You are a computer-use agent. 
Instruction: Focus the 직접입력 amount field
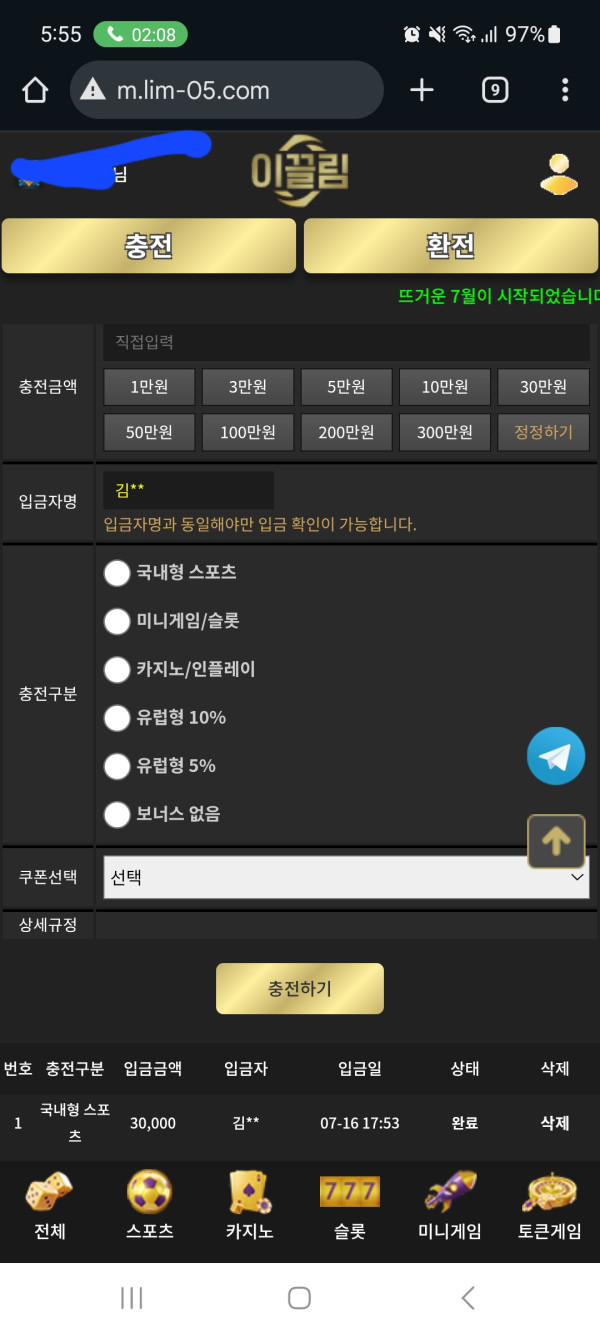tap(346, 342)
